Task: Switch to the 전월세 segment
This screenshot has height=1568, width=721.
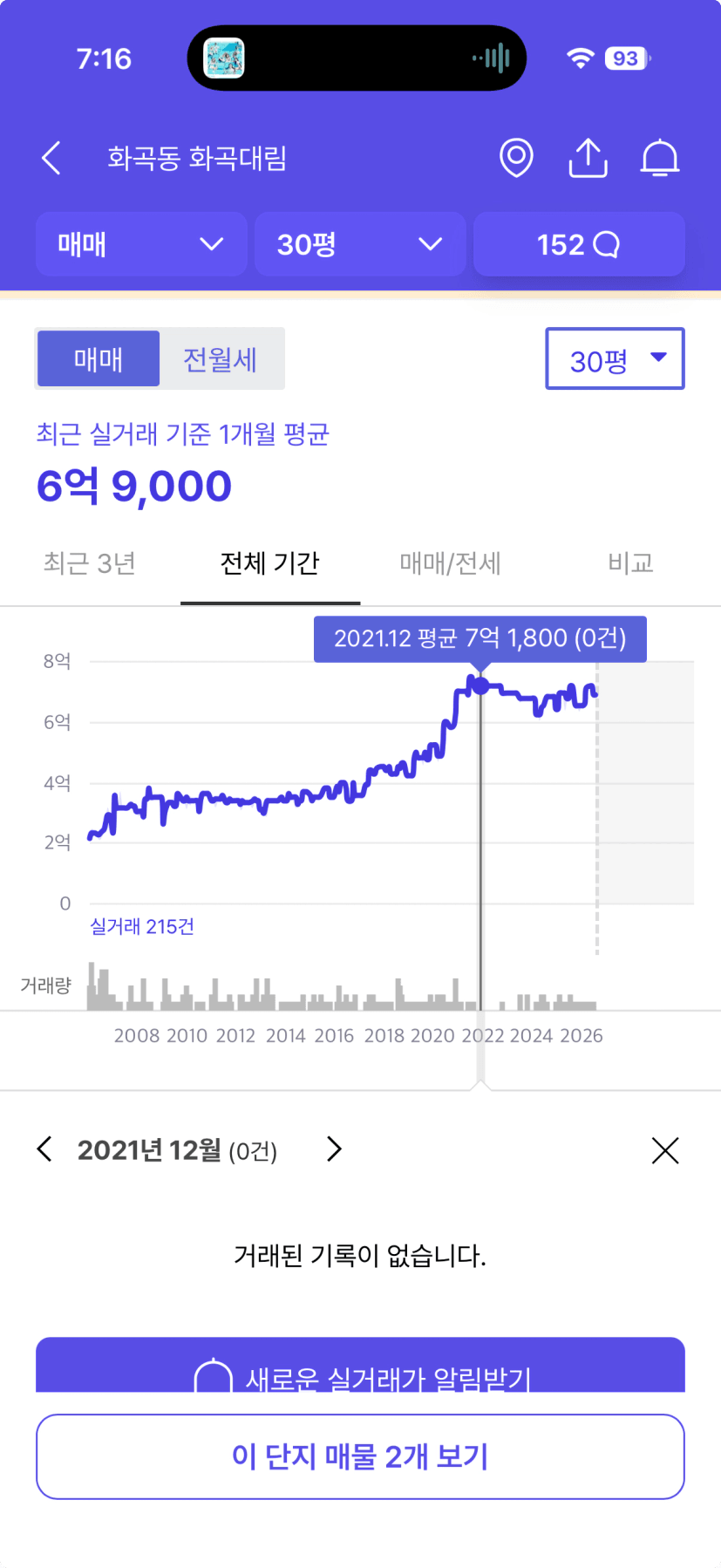Action: 221,359
